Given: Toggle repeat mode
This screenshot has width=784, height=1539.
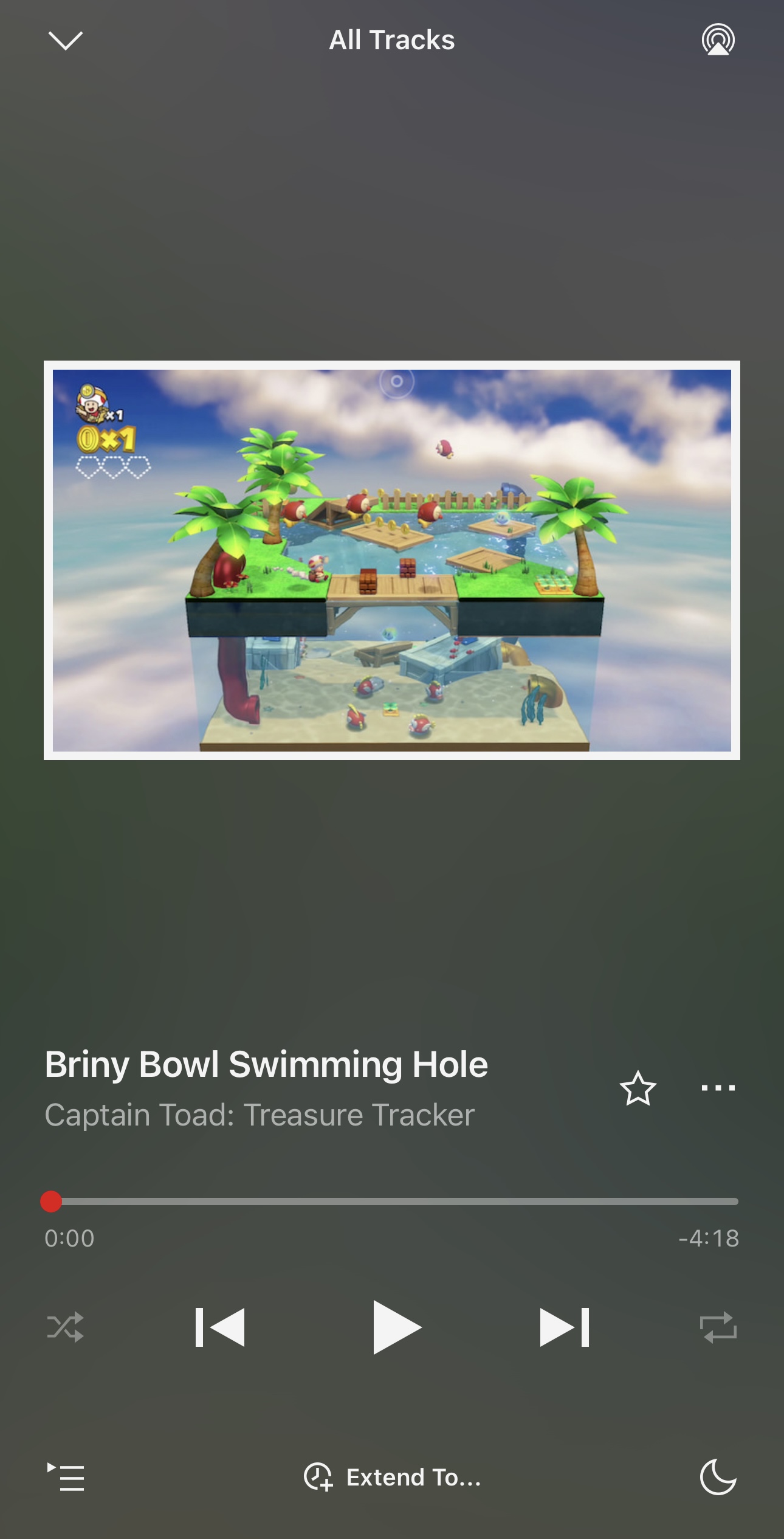Looking at the screenshot, I should pyautogui.click(x=718, y=1327).
